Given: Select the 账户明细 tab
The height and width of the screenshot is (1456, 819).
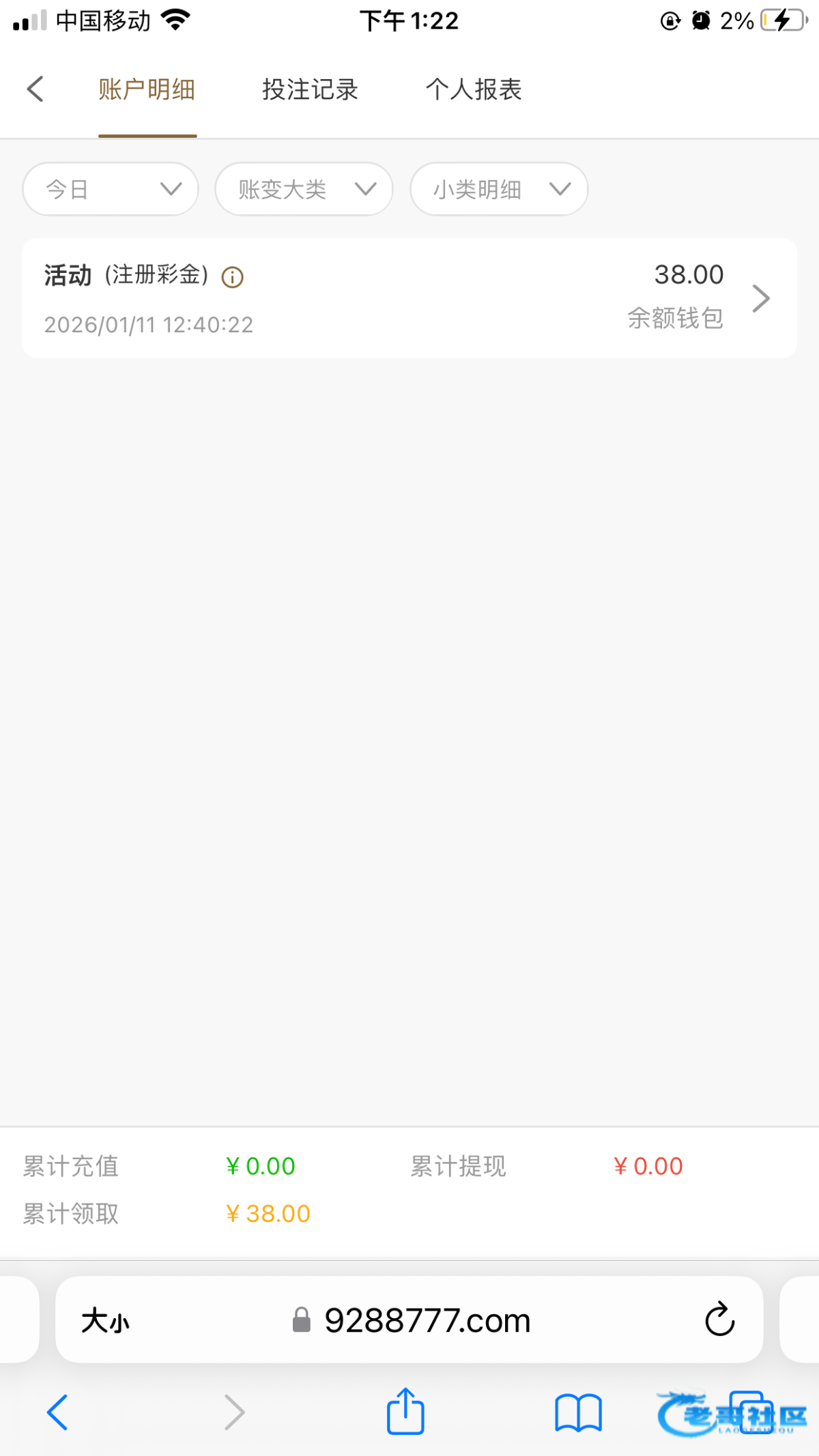Looking at the screenshot, I should [147, 89].
